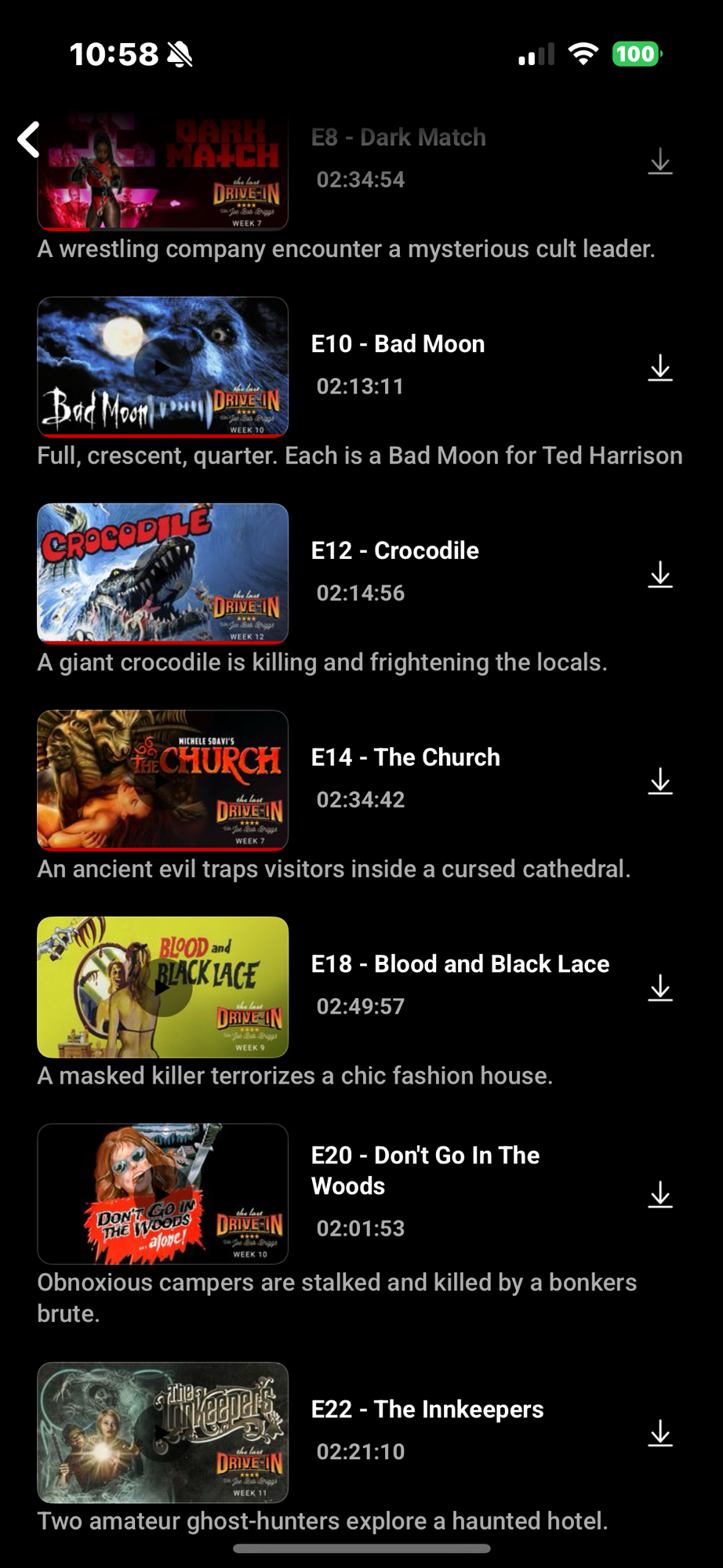
Task: Play the Bad Moon episode thumbnail
Action: [162, 366]
